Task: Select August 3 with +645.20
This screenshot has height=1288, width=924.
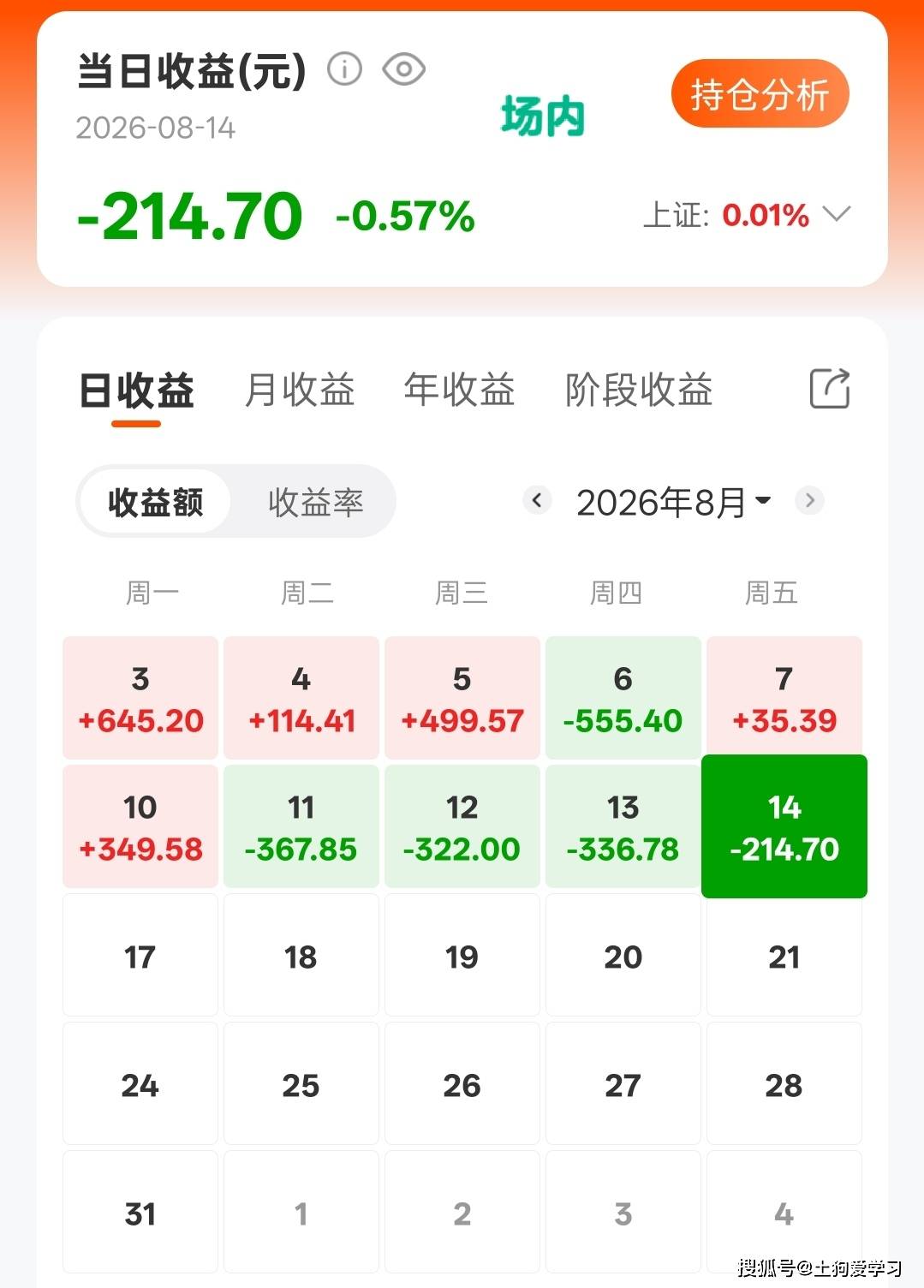Action: [140, 698]
